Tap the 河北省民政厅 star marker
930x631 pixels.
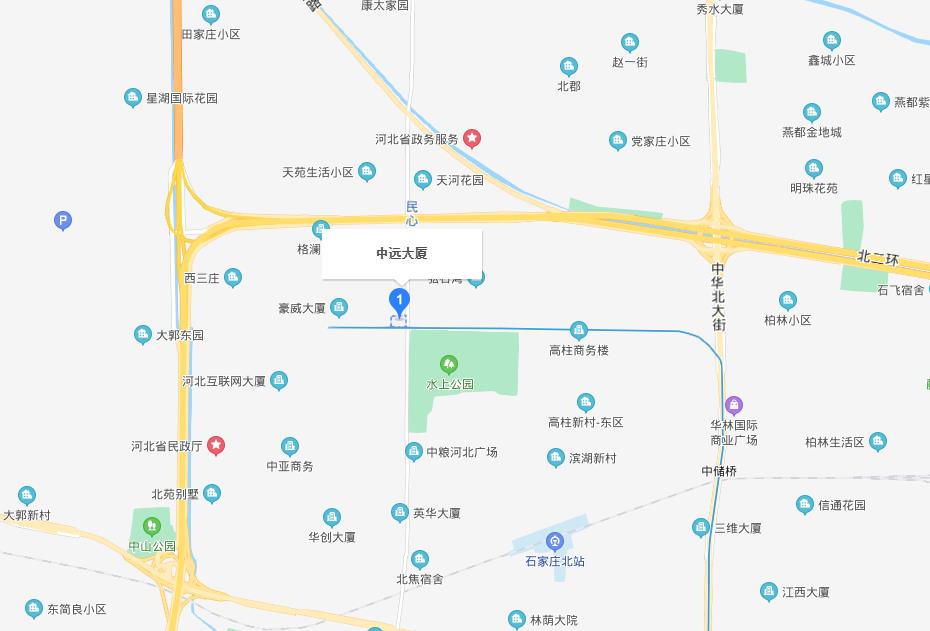(216, 445)
